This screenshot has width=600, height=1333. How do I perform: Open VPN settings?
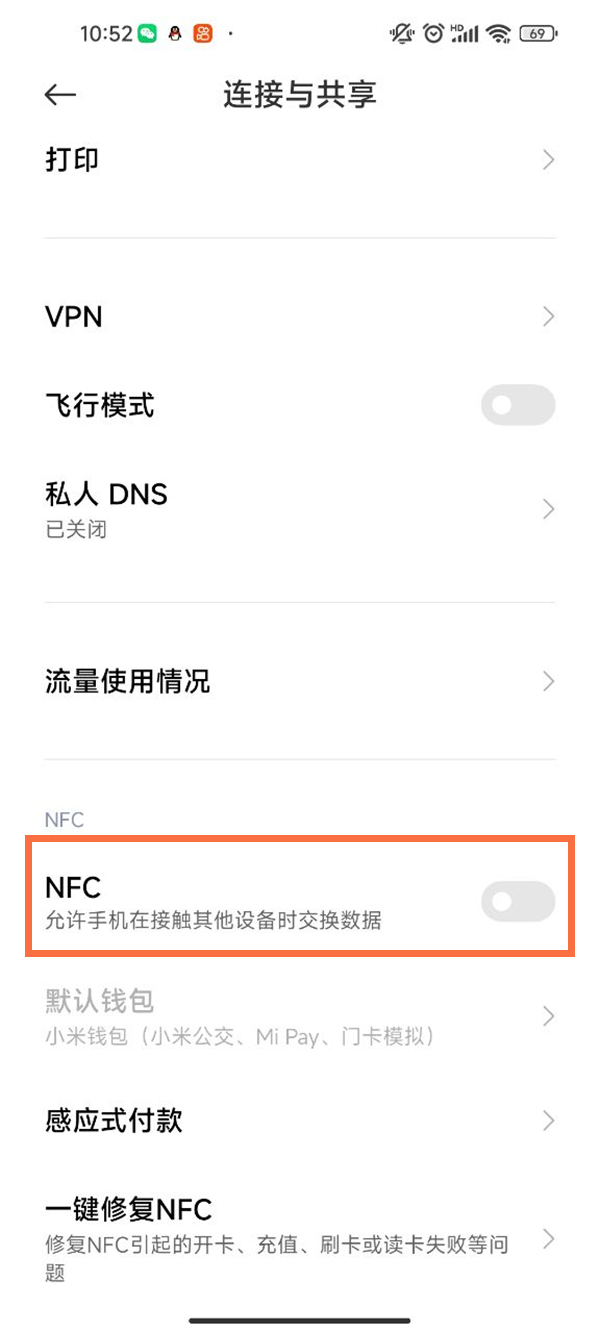(300, 317)
